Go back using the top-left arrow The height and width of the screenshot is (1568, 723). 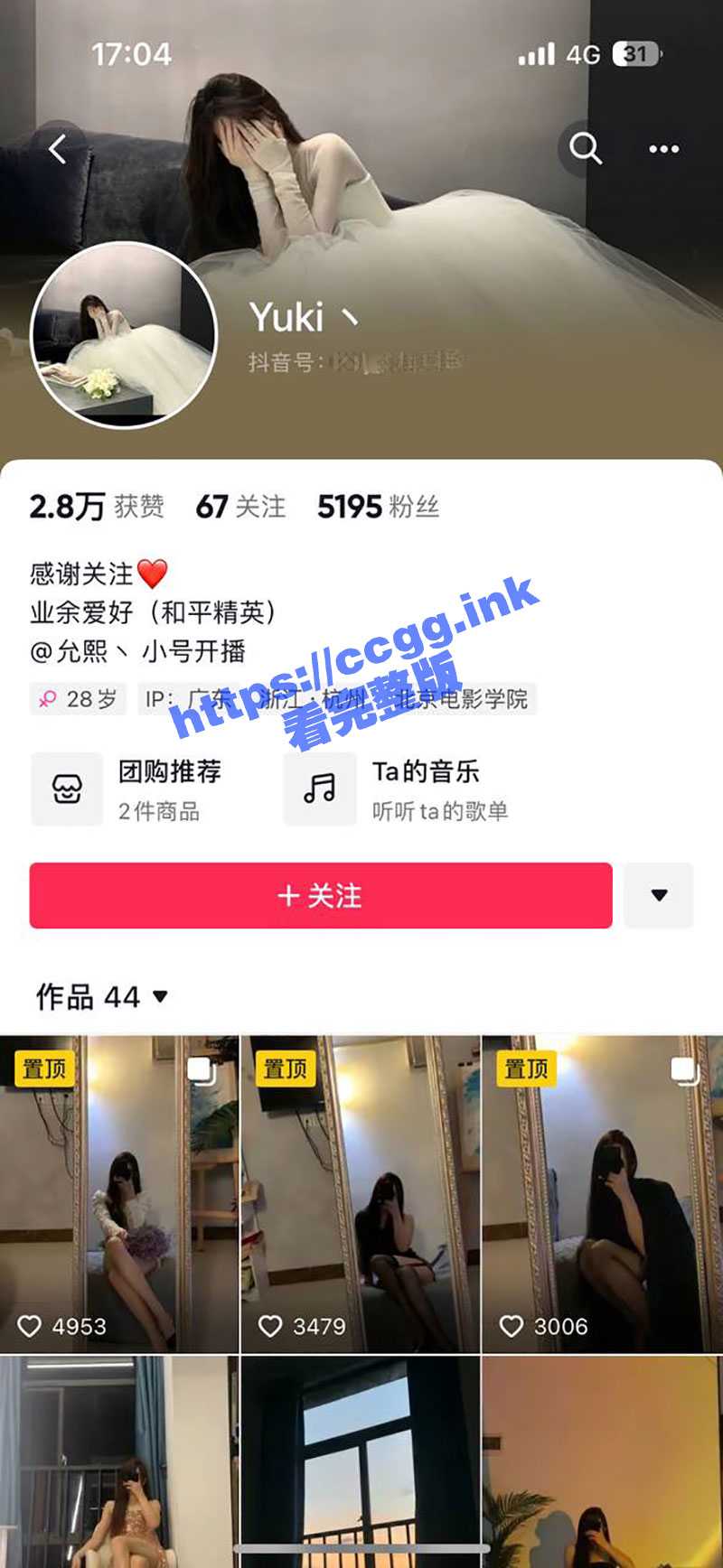(59, 149)
